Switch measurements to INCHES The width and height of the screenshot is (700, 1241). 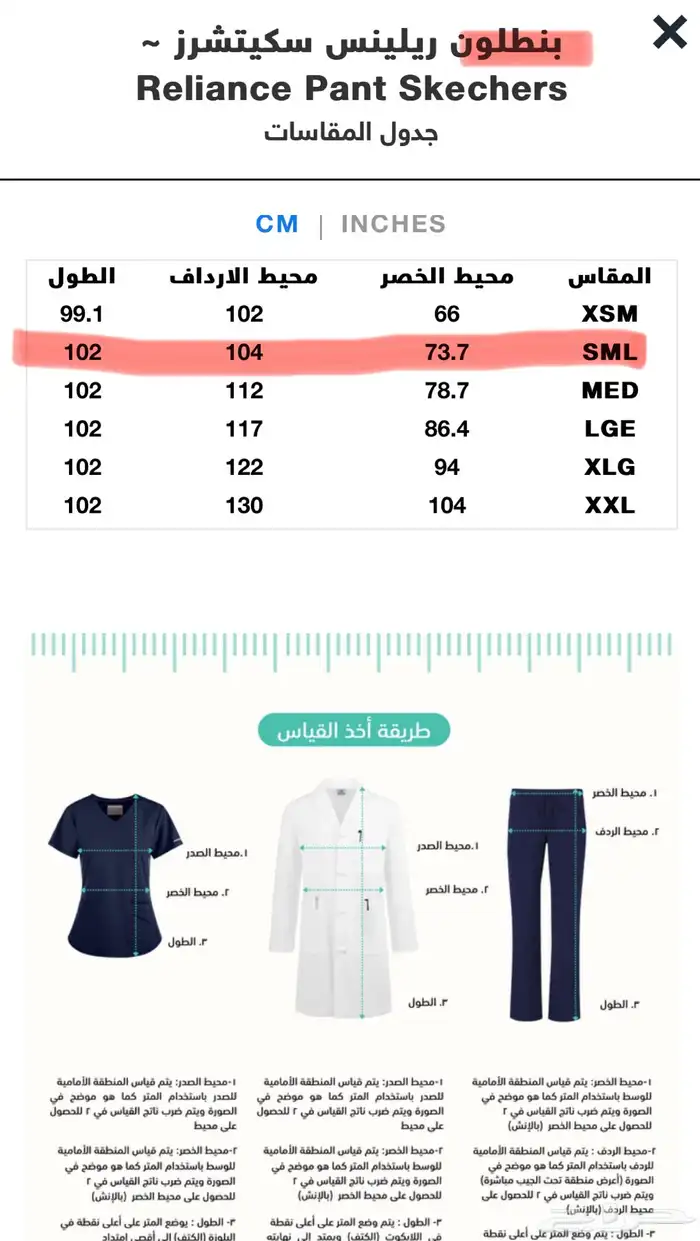[x=393, y=224]
